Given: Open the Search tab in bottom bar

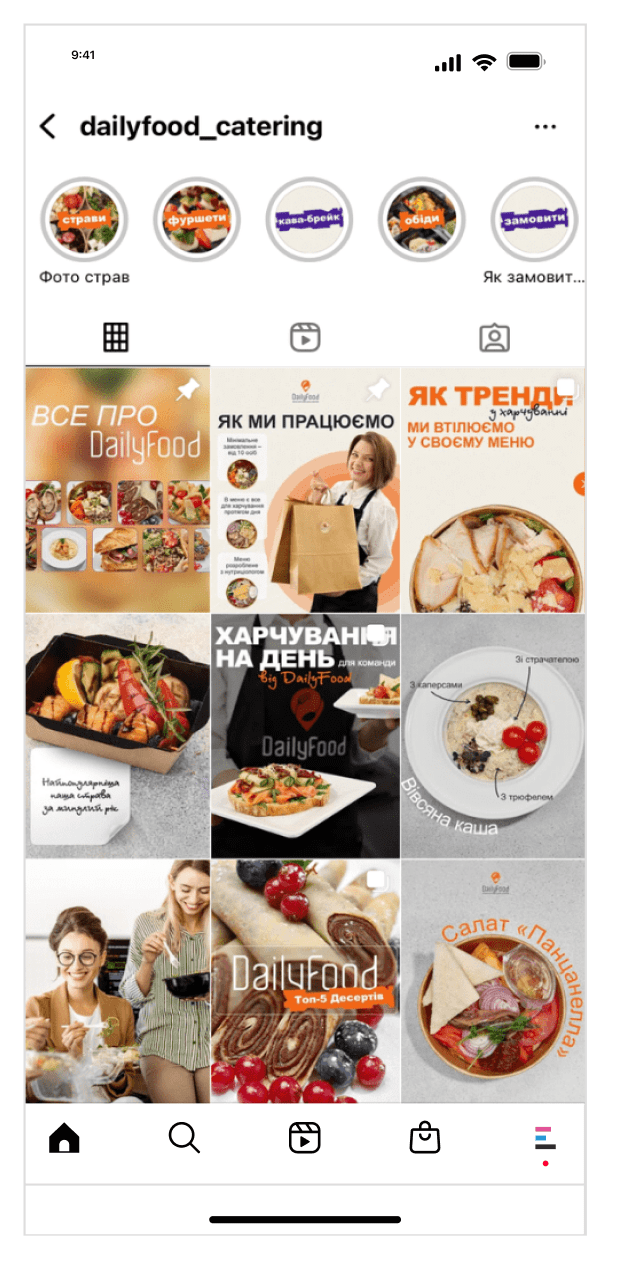Looking at the screenshot, I should [x=184, y=1138].
